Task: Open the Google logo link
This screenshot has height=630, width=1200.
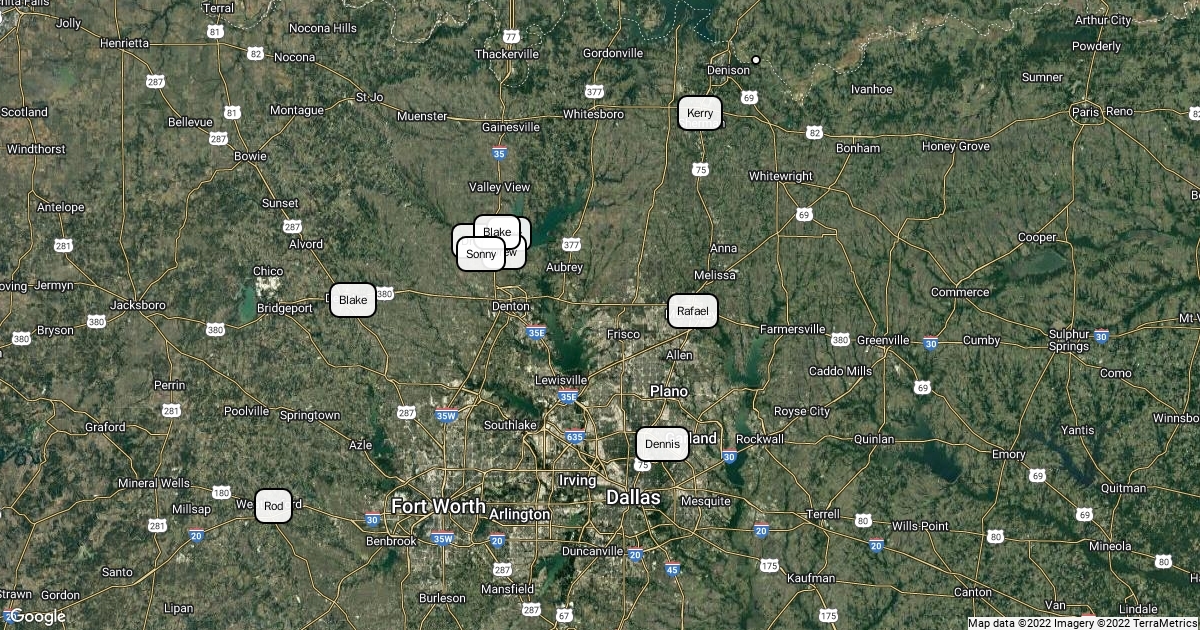Action: [x=37, y=616]
